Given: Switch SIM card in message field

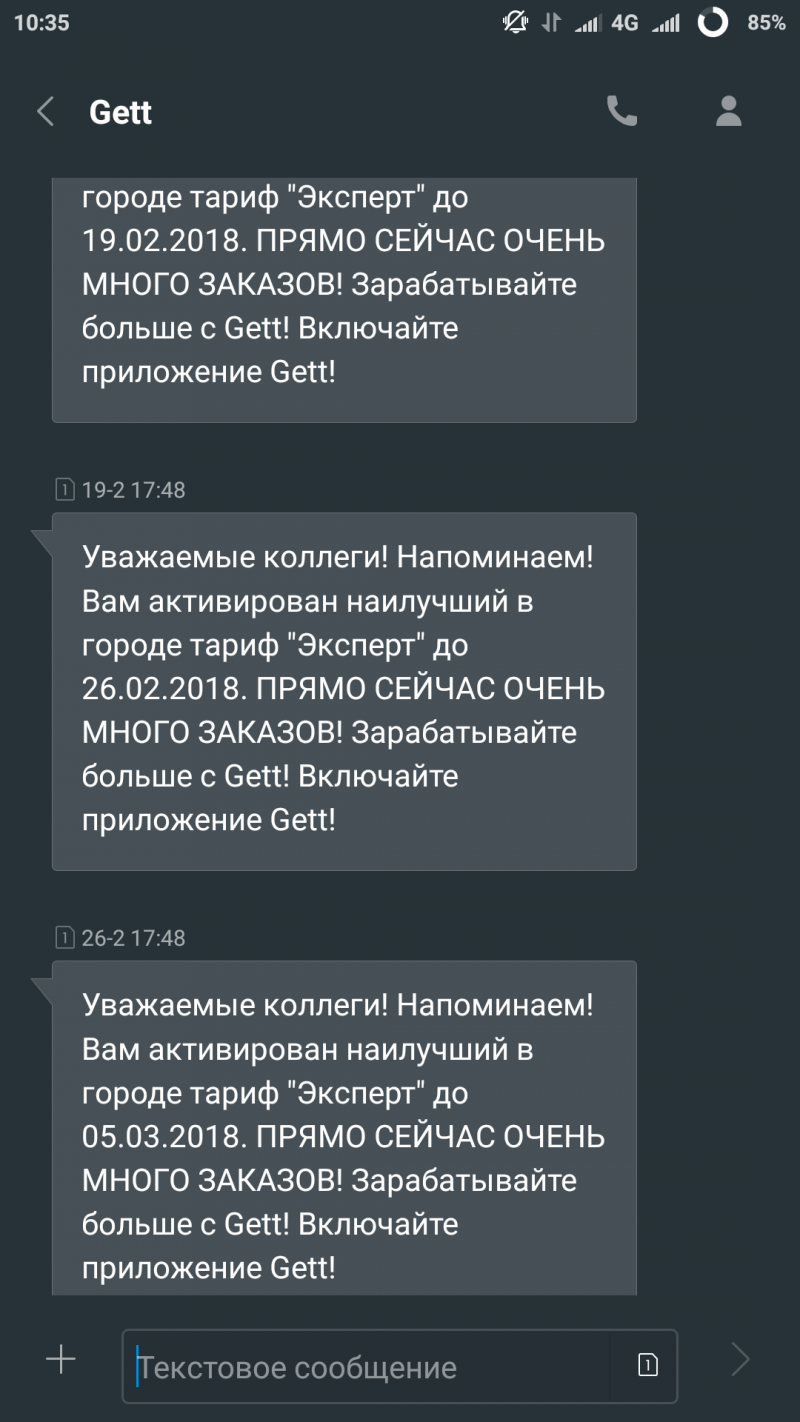Looking at the screenshot, I should pyautogui.click(x=647, y=1365).
